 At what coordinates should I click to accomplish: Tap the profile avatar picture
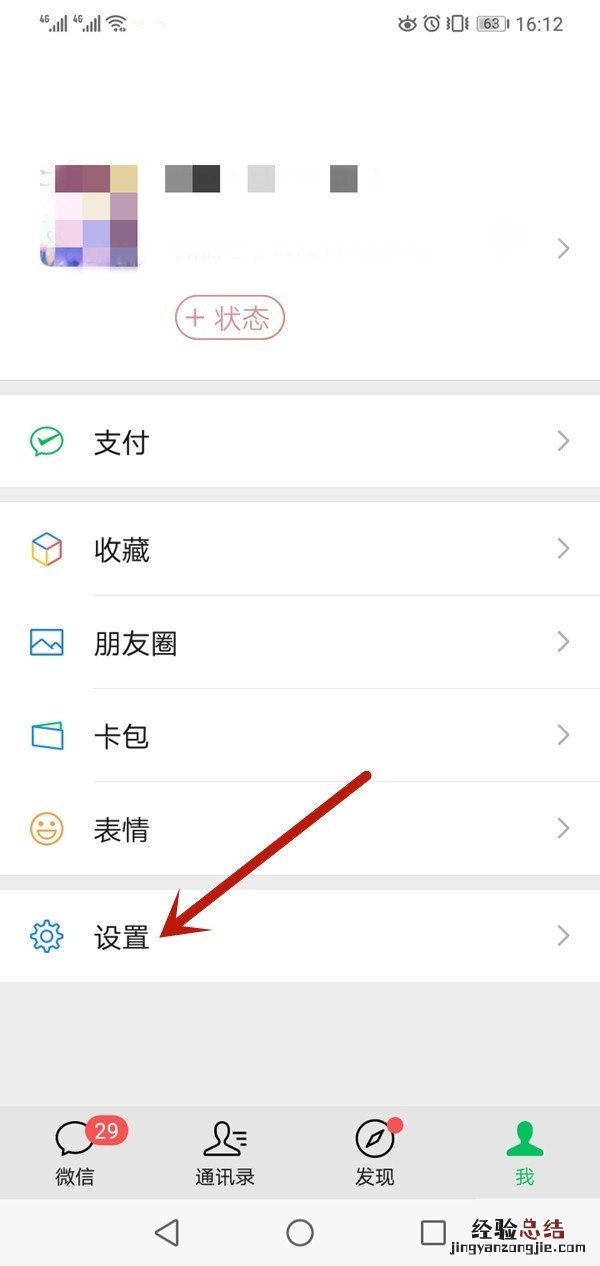[x=89, y=217]
